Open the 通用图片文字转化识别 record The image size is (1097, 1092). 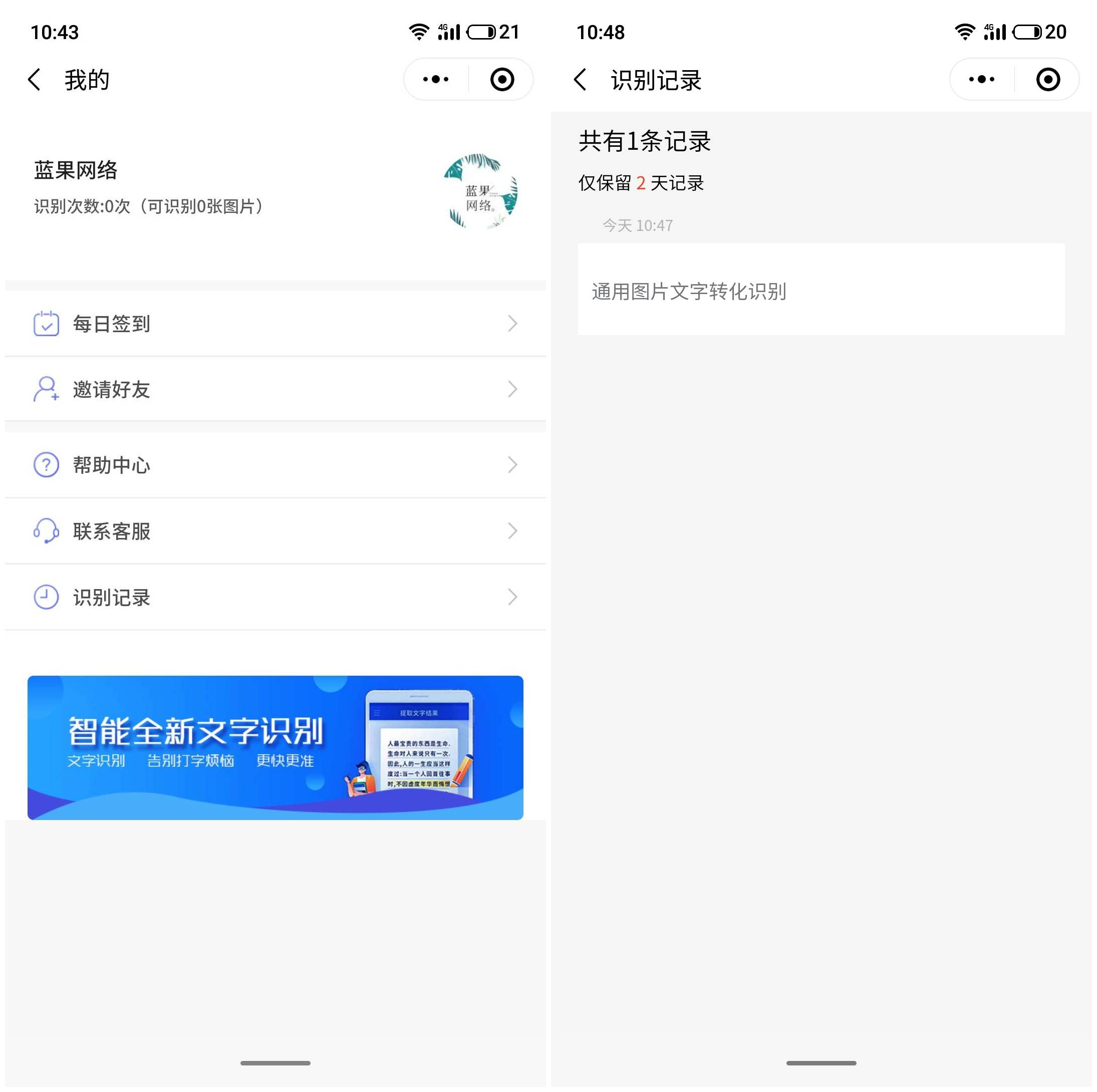point(820,290)
